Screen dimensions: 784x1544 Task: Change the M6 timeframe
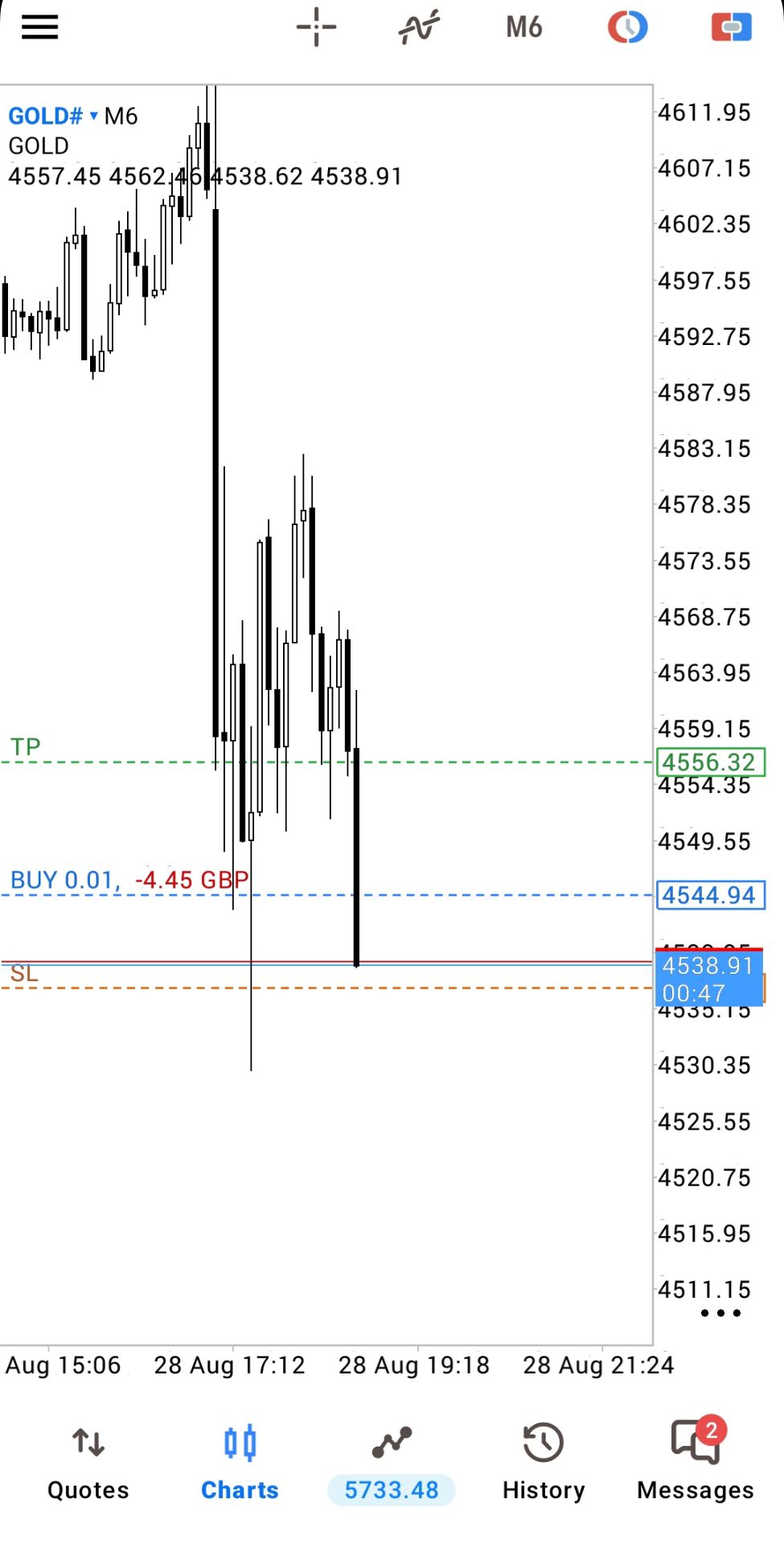524,27
